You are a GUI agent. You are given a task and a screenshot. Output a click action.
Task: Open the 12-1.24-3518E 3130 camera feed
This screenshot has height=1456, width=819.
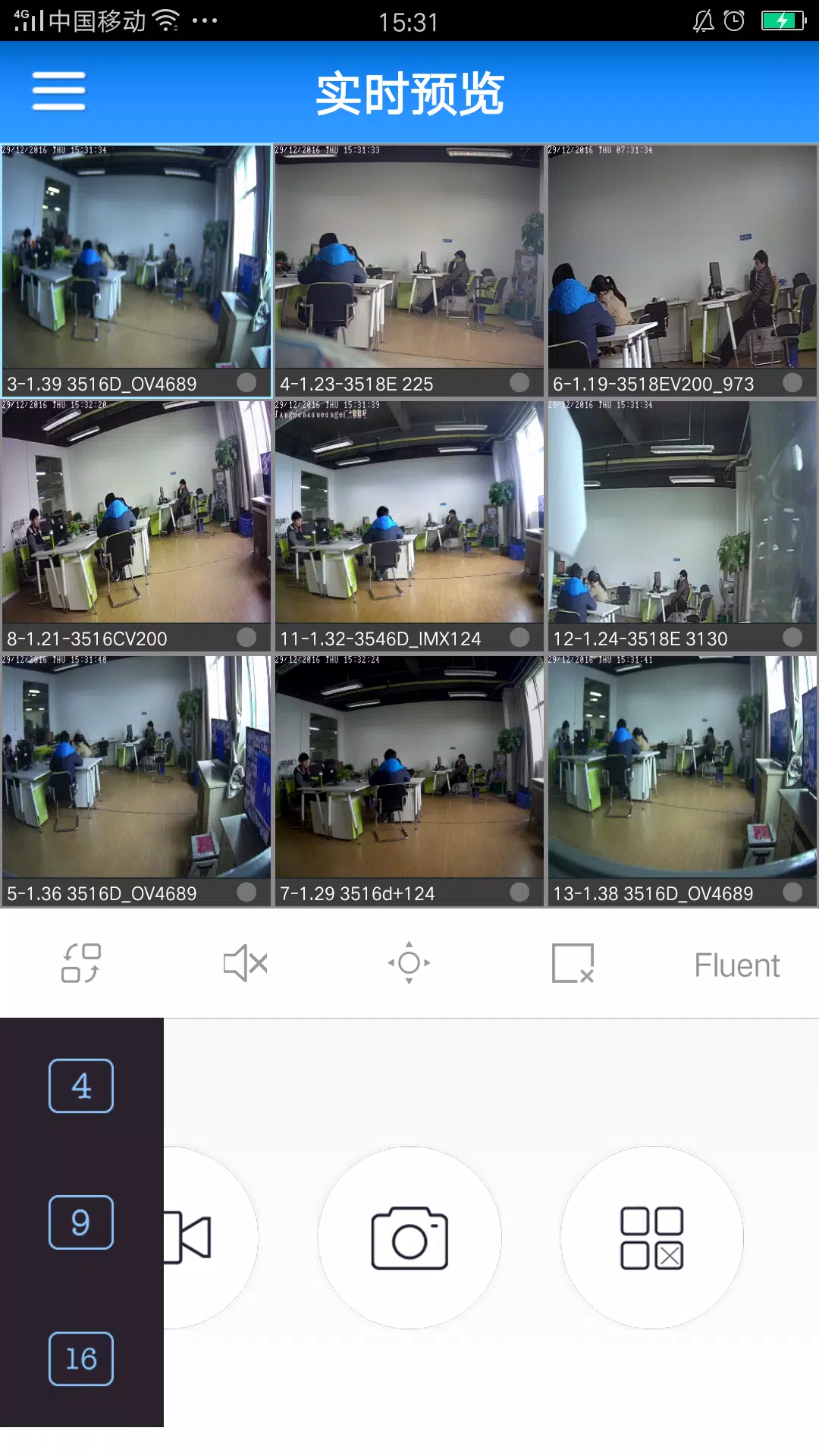click(x=682, y=513)
